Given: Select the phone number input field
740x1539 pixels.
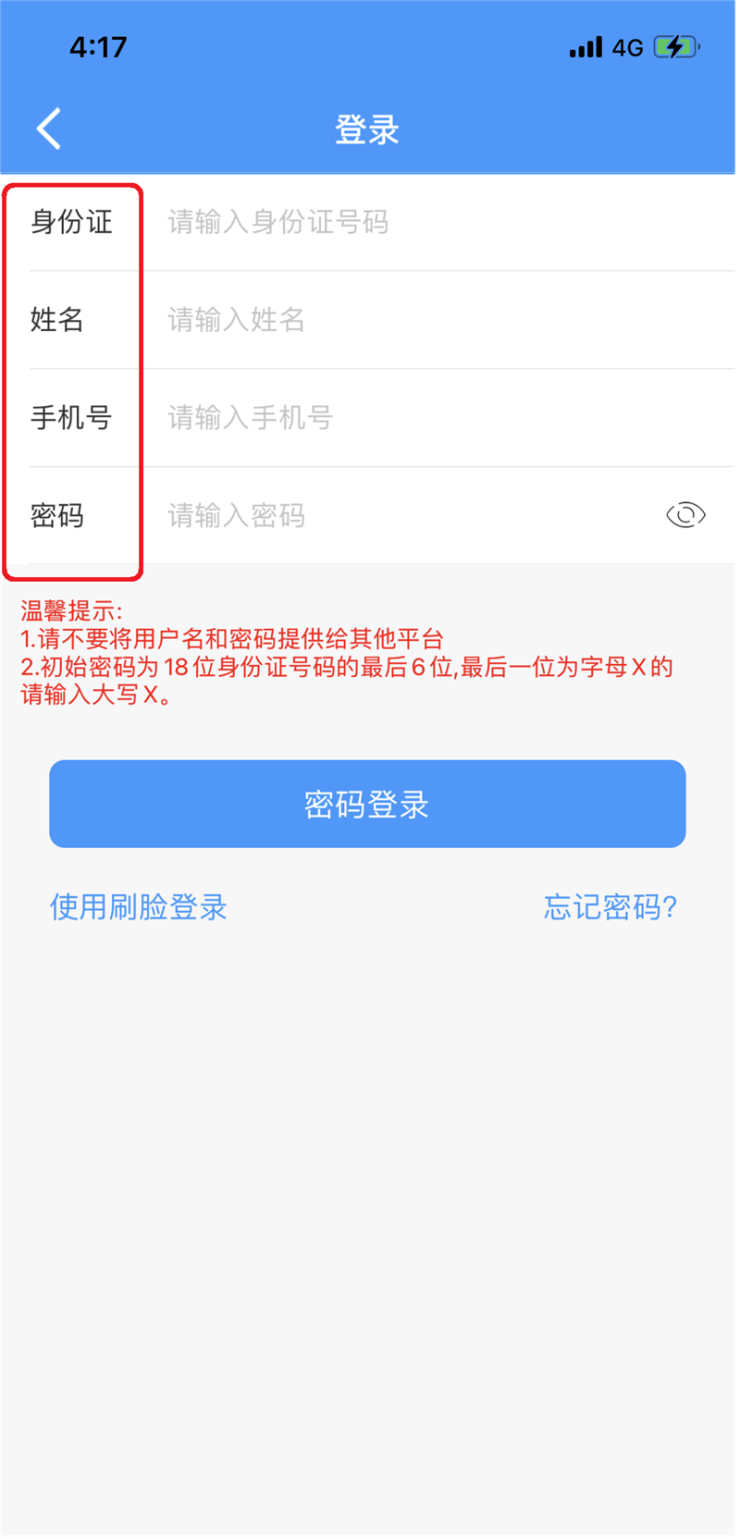Looking at the screenshot, I should click(x=450, y=418).
